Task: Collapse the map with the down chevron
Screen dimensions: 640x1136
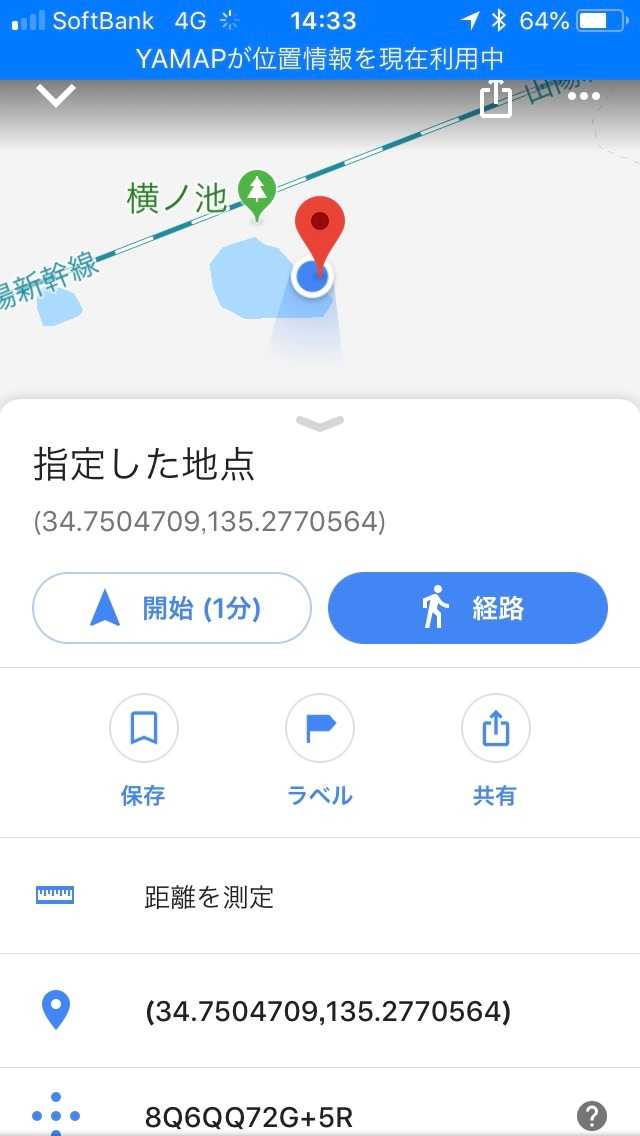Action: [x=56, y=96]
